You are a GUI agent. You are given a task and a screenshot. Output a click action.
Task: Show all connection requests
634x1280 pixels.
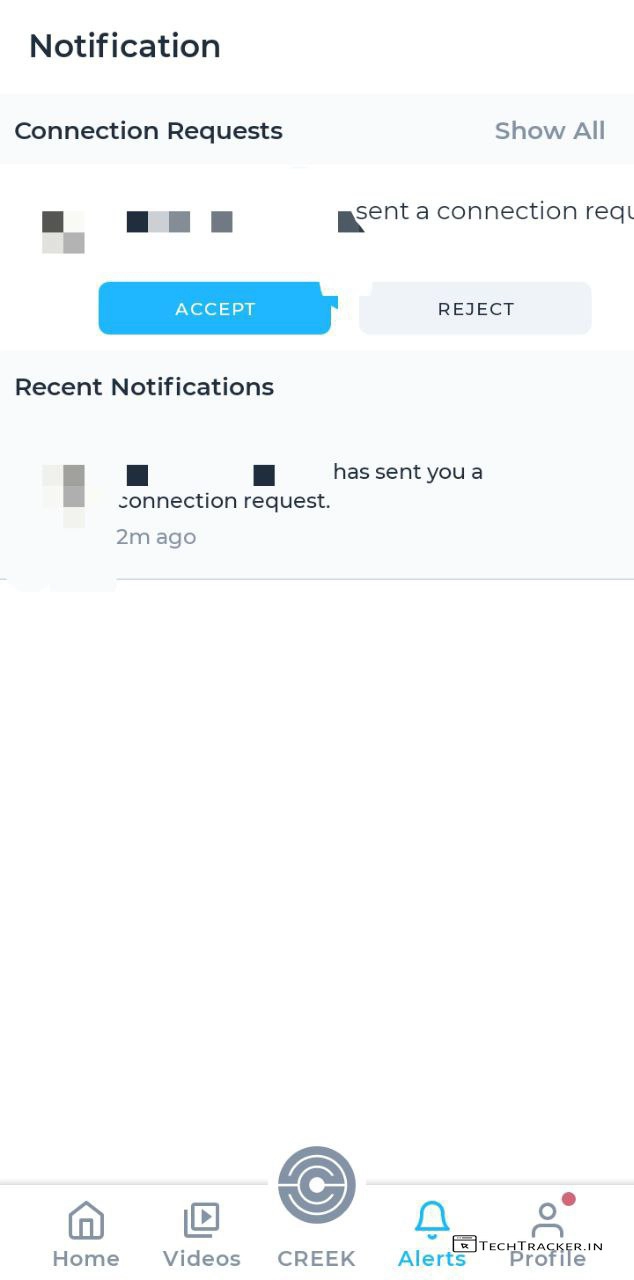(549, 131)
